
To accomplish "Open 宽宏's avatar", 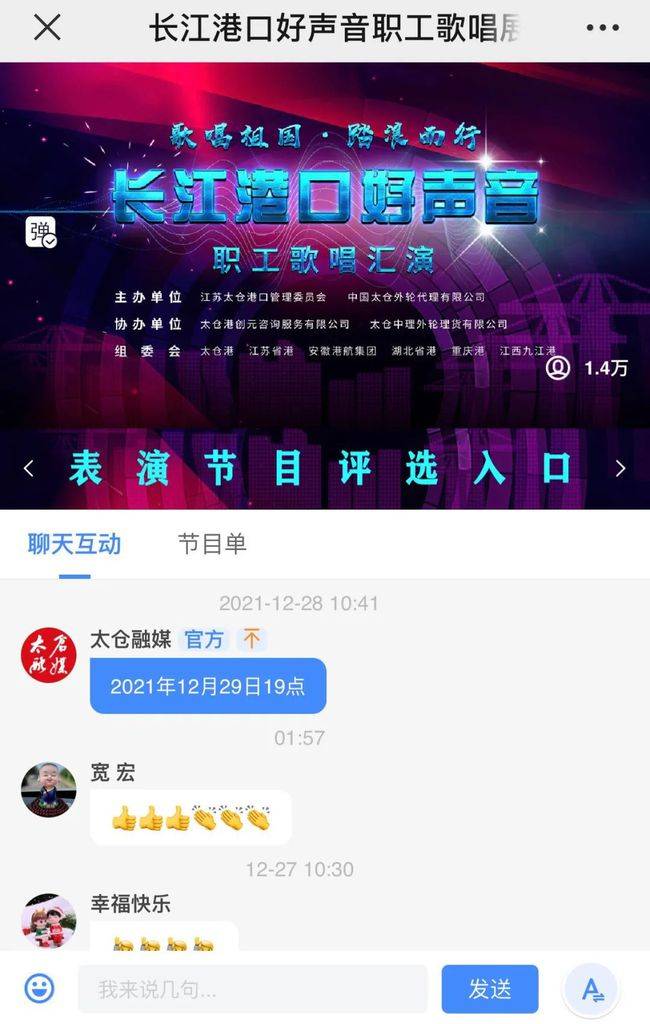I will 49,790.
